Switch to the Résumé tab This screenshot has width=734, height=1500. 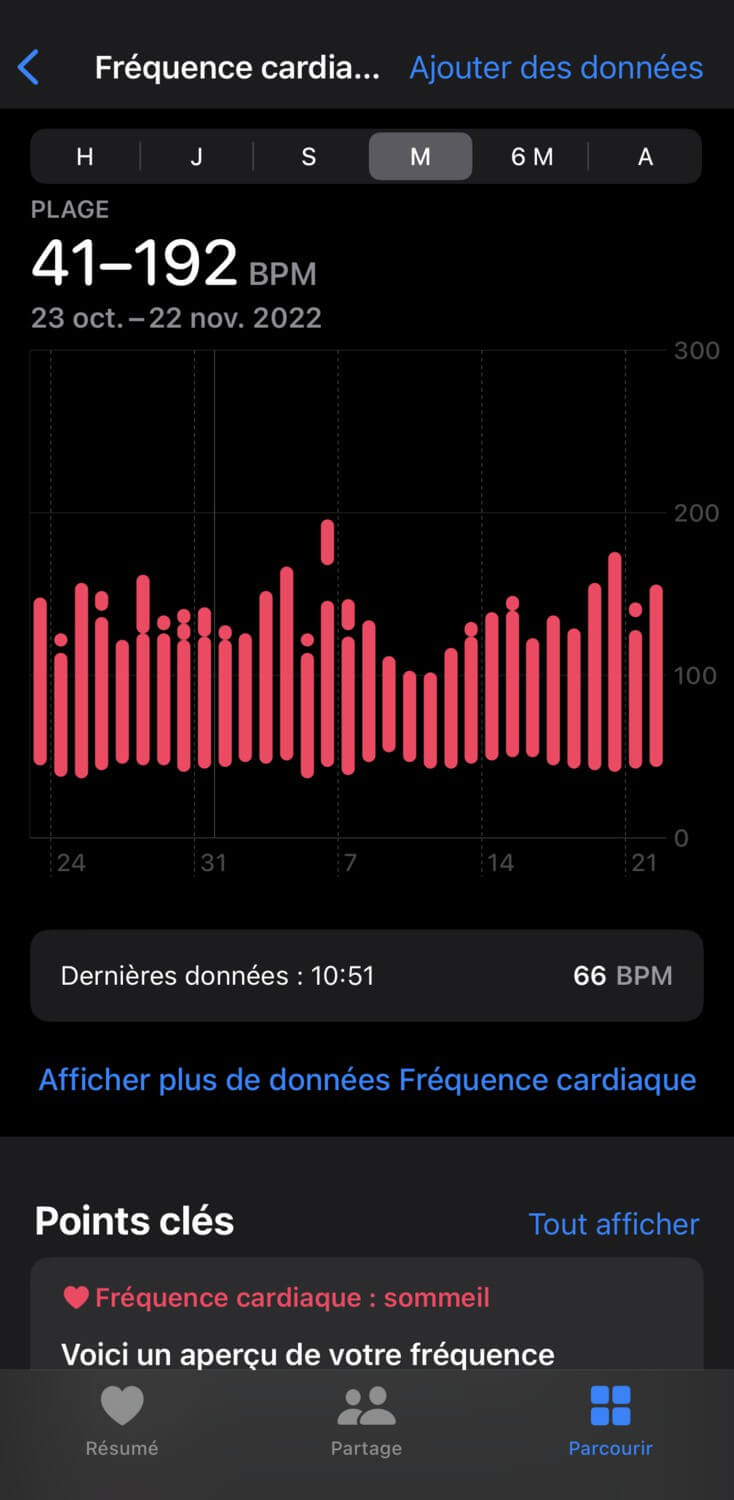click(x=122, y=1420)
